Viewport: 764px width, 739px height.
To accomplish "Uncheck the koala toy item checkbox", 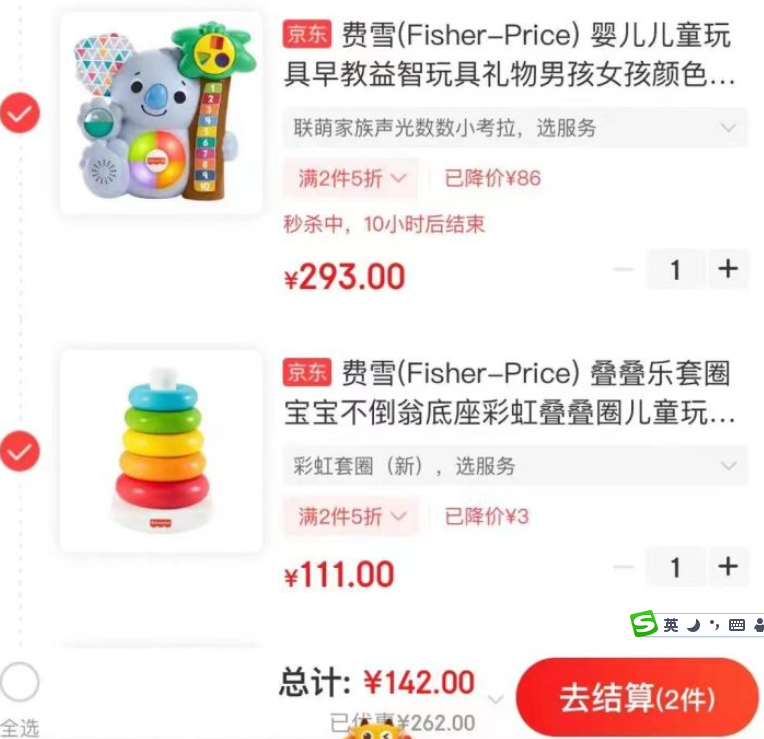I will point(19,113).
